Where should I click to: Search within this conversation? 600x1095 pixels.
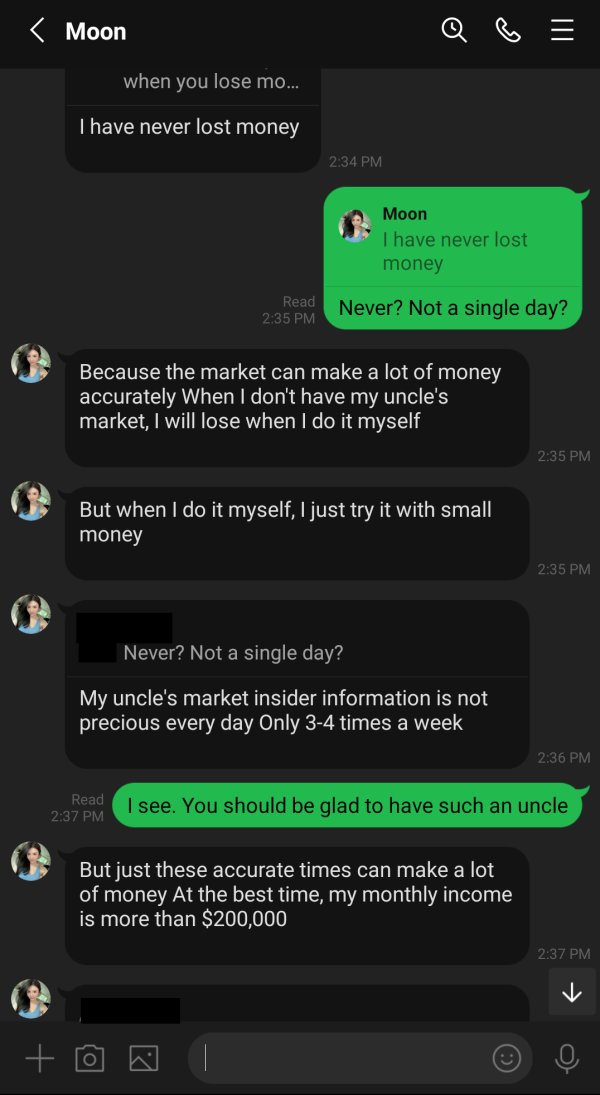(454, 31)
